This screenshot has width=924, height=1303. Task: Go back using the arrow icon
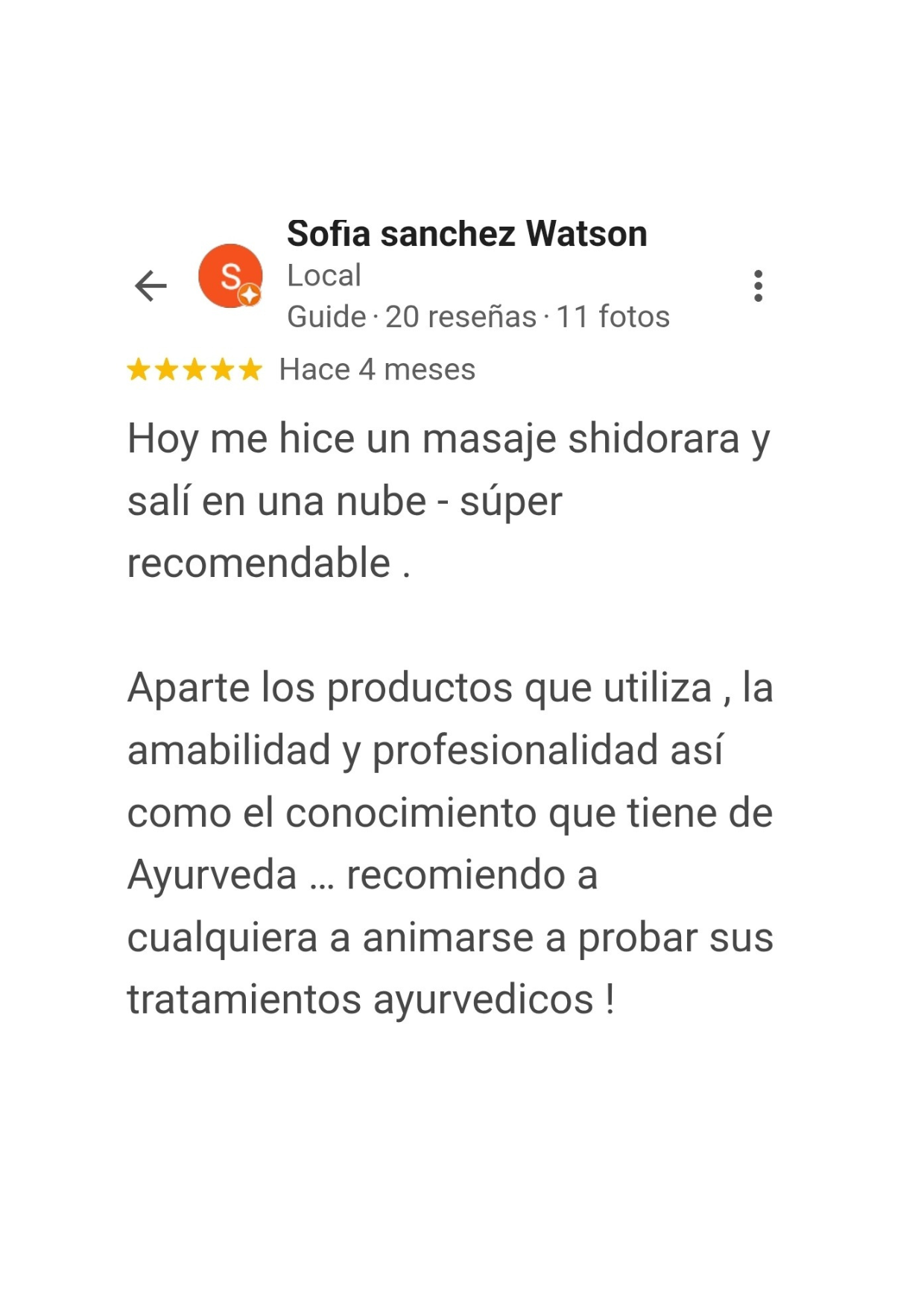(151, 285)
